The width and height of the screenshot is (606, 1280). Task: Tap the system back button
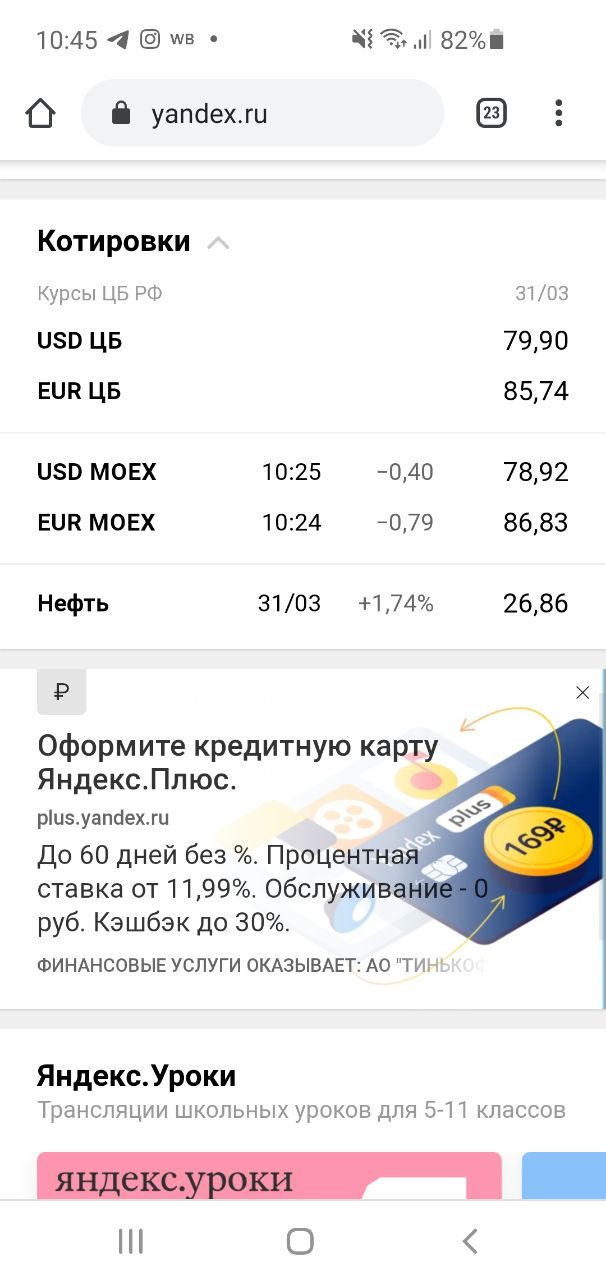pos(470,1241)
